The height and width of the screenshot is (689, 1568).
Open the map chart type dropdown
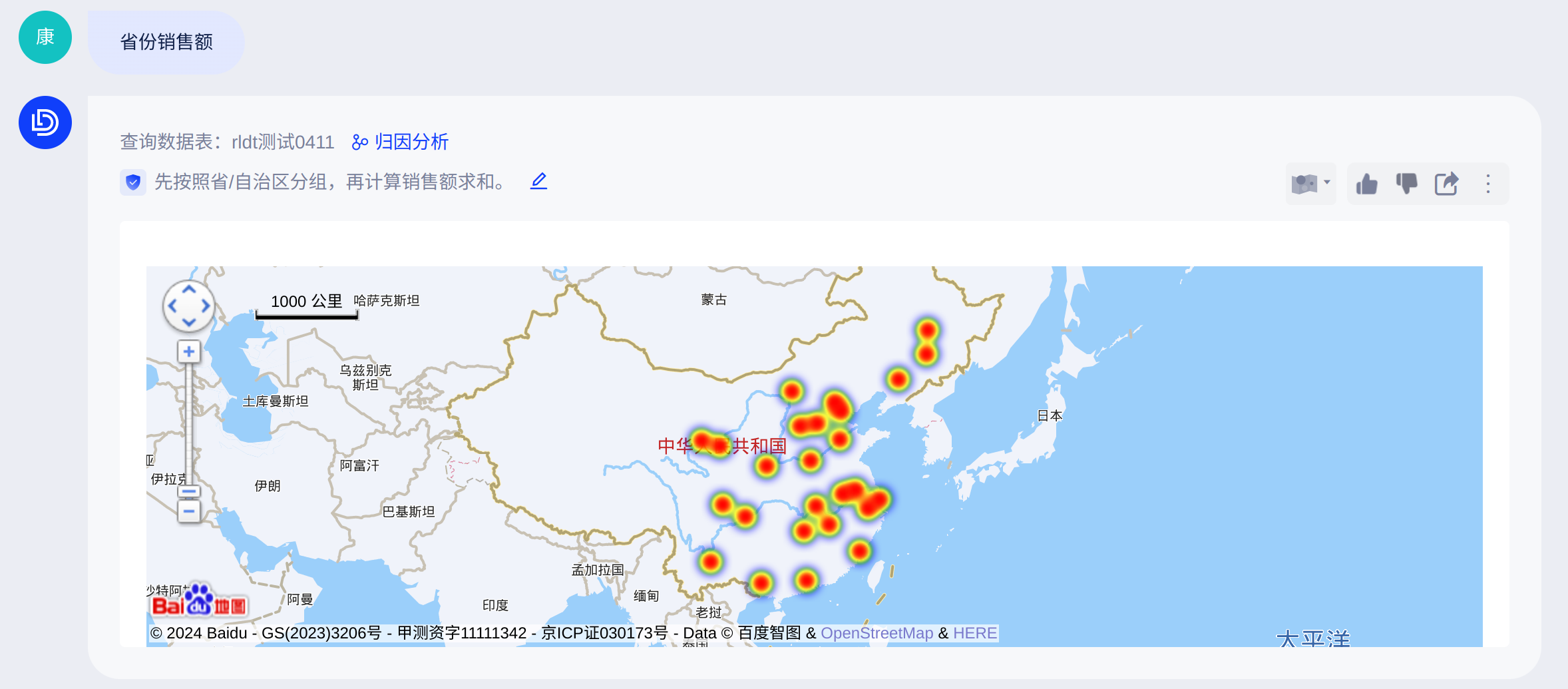click(x=1310, y=183)
